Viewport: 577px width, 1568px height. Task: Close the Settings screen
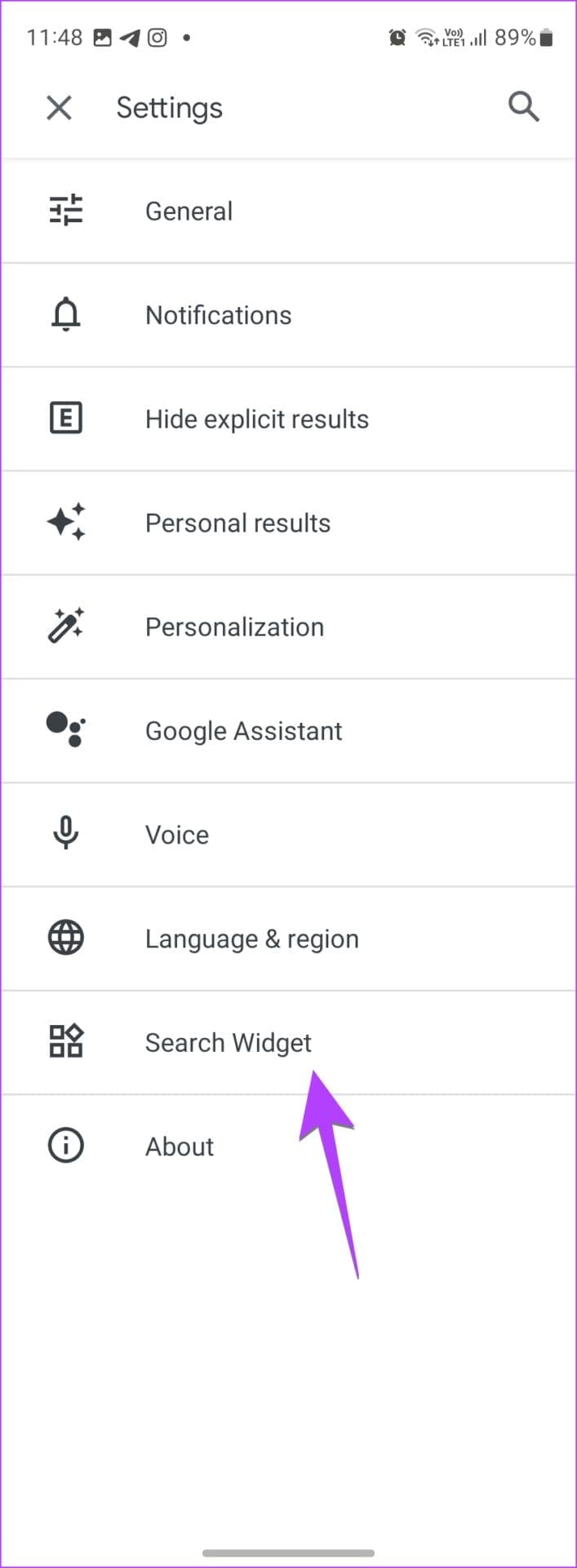tap(59, 107)
